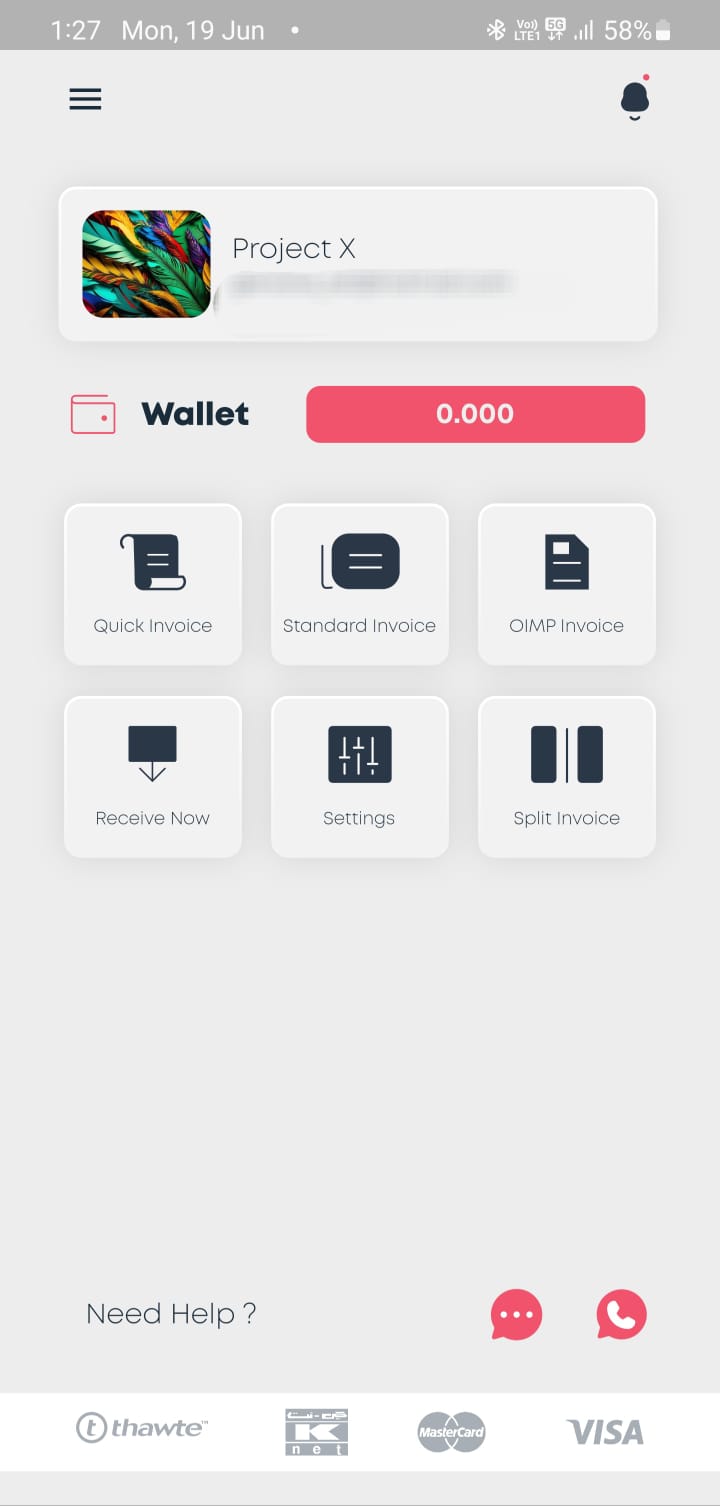Open the hamburger drawer menu
This screenshot has height=1506, width=720.
pos(85,99)
